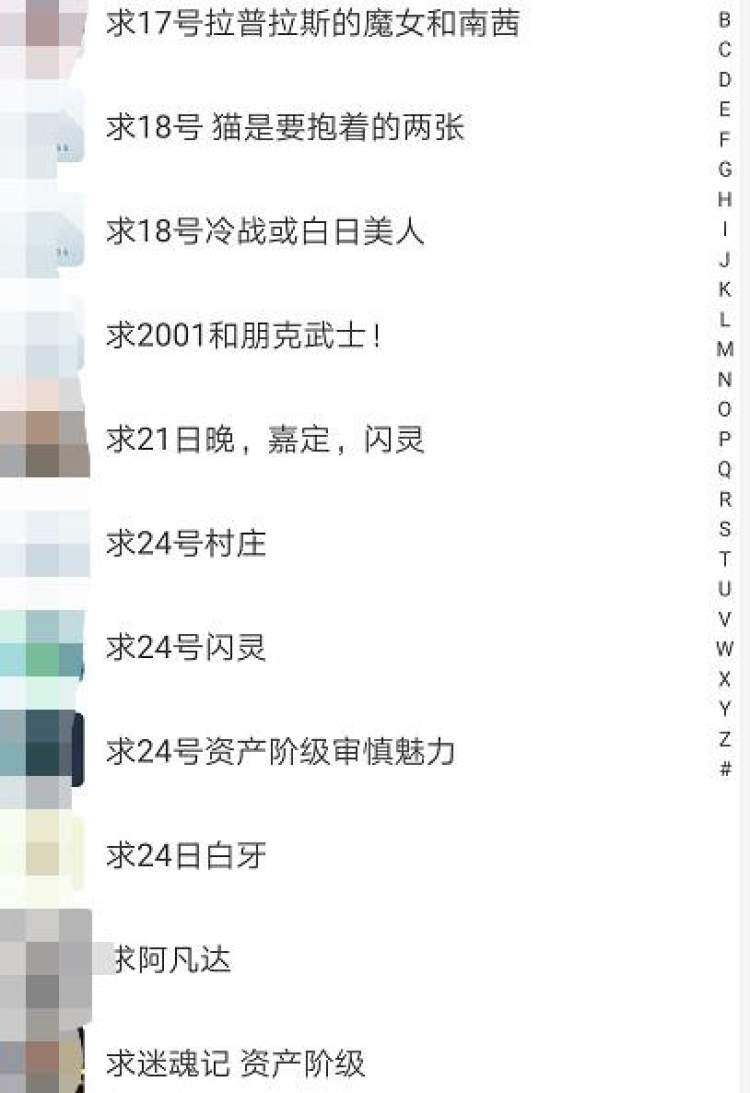Jump to # section in index

click(x=725, y=769)
